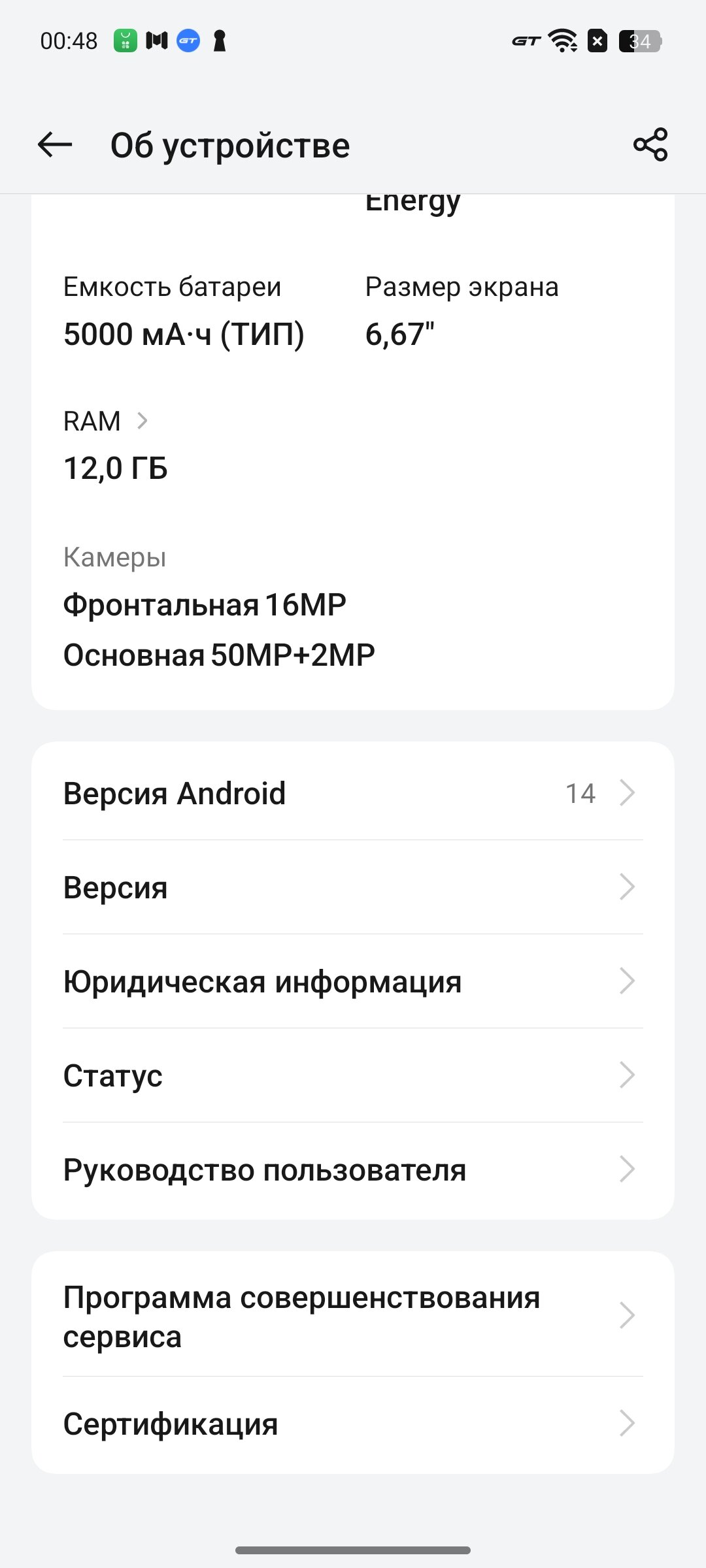Go back from Об устройстве
Screen dimensions: 706x1568
(55, 144)
